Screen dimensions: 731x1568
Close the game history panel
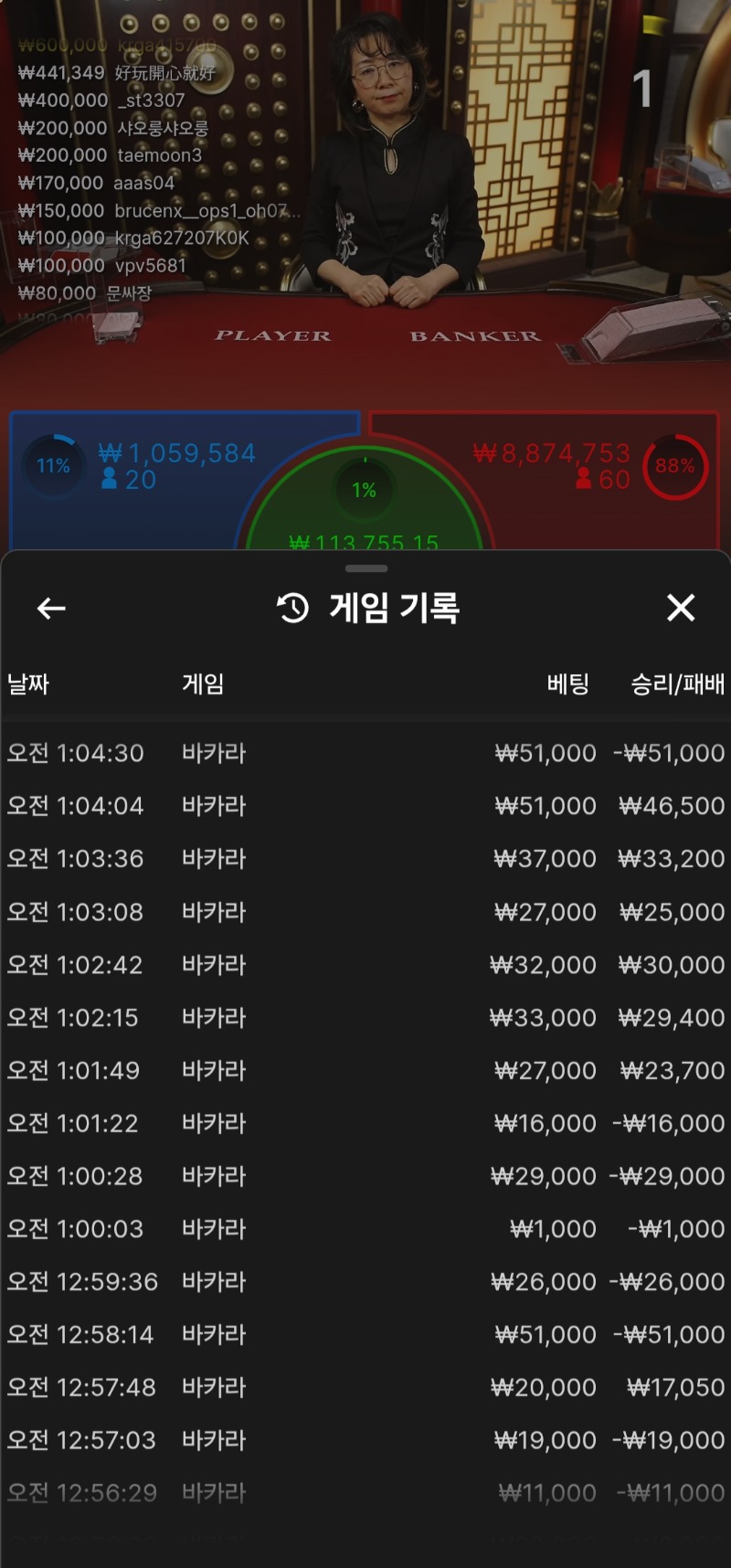(x=681, y=608)
